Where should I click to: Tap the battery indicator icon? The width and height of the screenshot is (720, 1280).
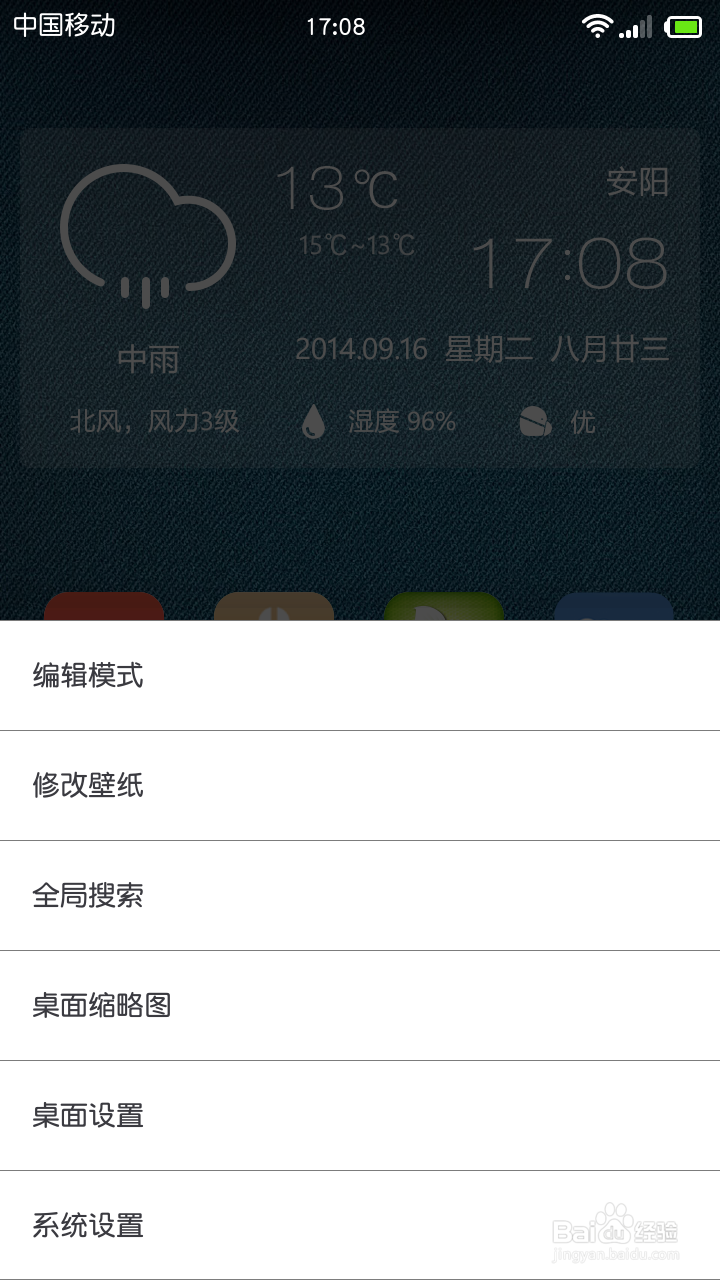point(684,27)
